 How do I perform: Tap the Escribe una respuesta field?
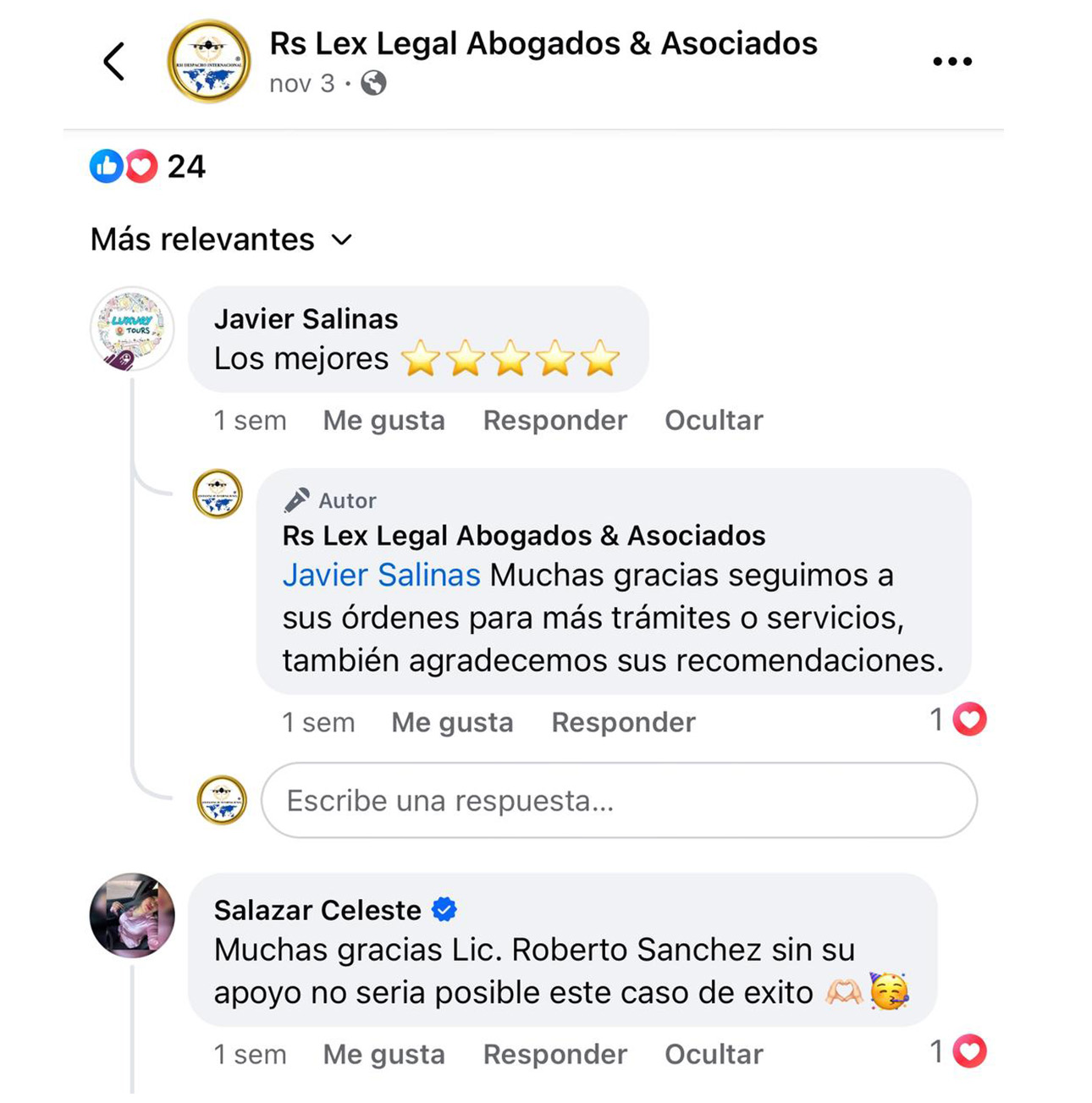619,801
